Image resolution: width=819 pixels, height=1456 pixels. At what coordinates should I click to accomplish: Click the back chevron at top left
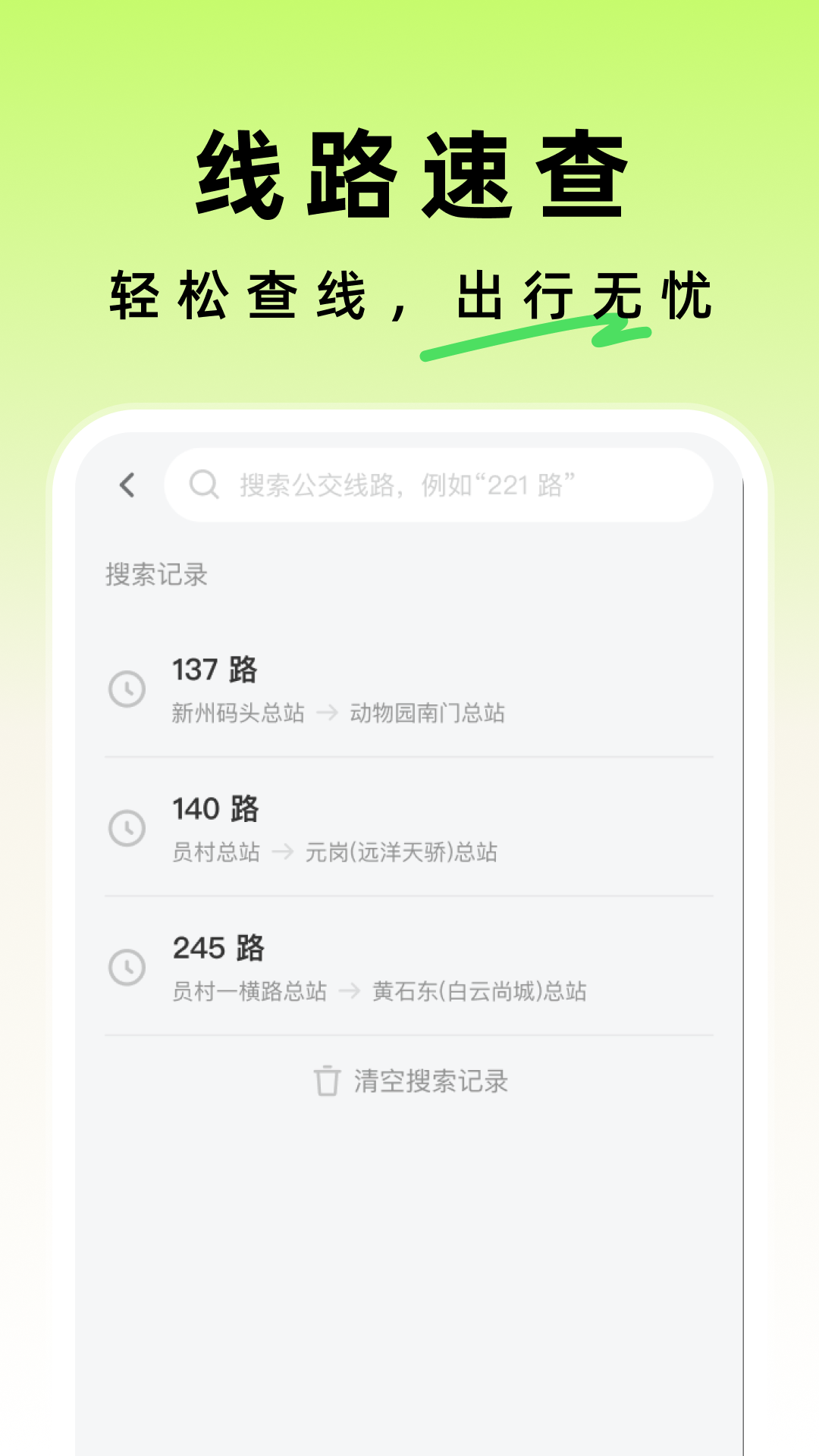(126, 485)
